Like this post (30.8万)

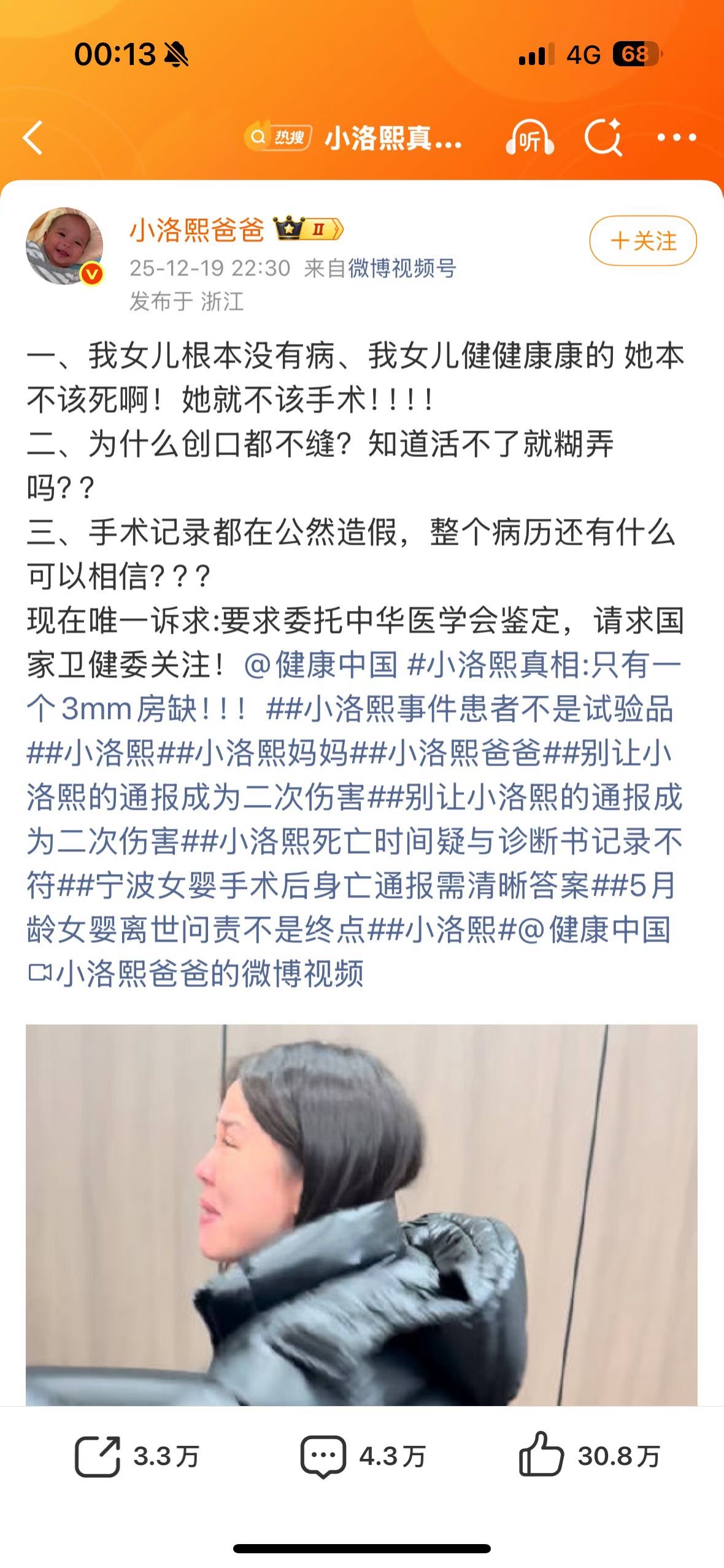pos(589,1456)
